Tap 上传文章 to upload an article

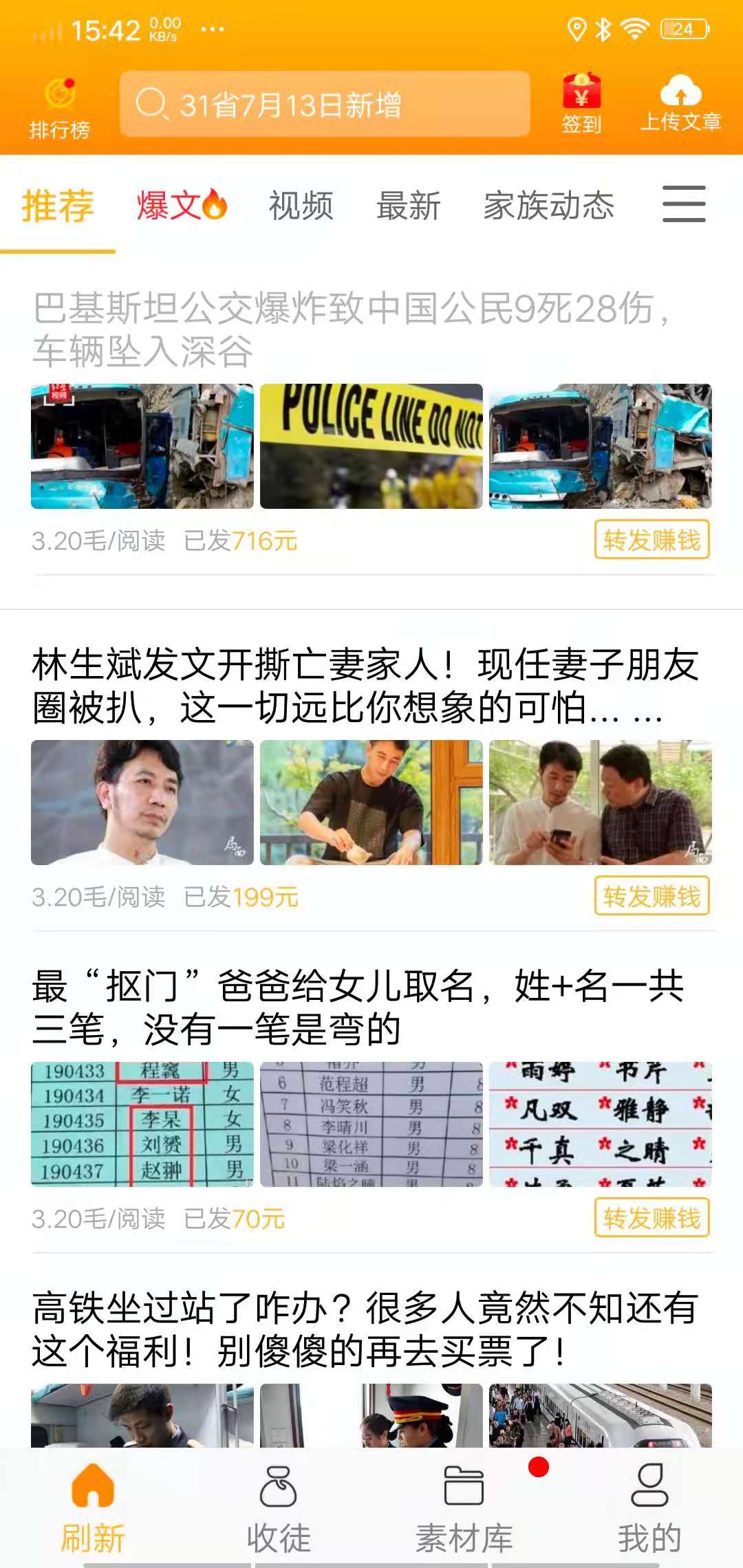(x=680, y=105)
